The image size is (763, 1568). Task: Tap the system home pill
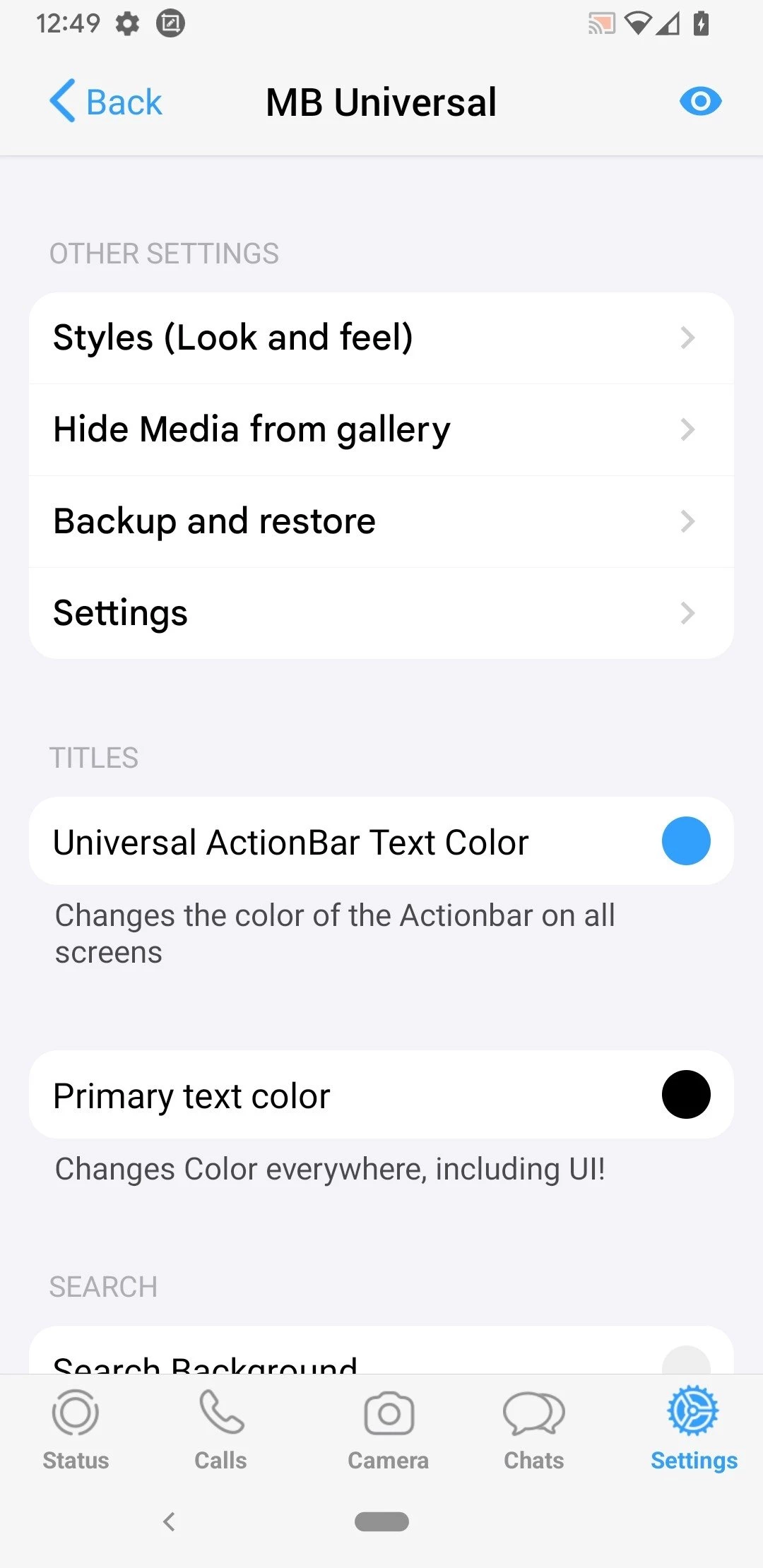(x=381, y=1521)
